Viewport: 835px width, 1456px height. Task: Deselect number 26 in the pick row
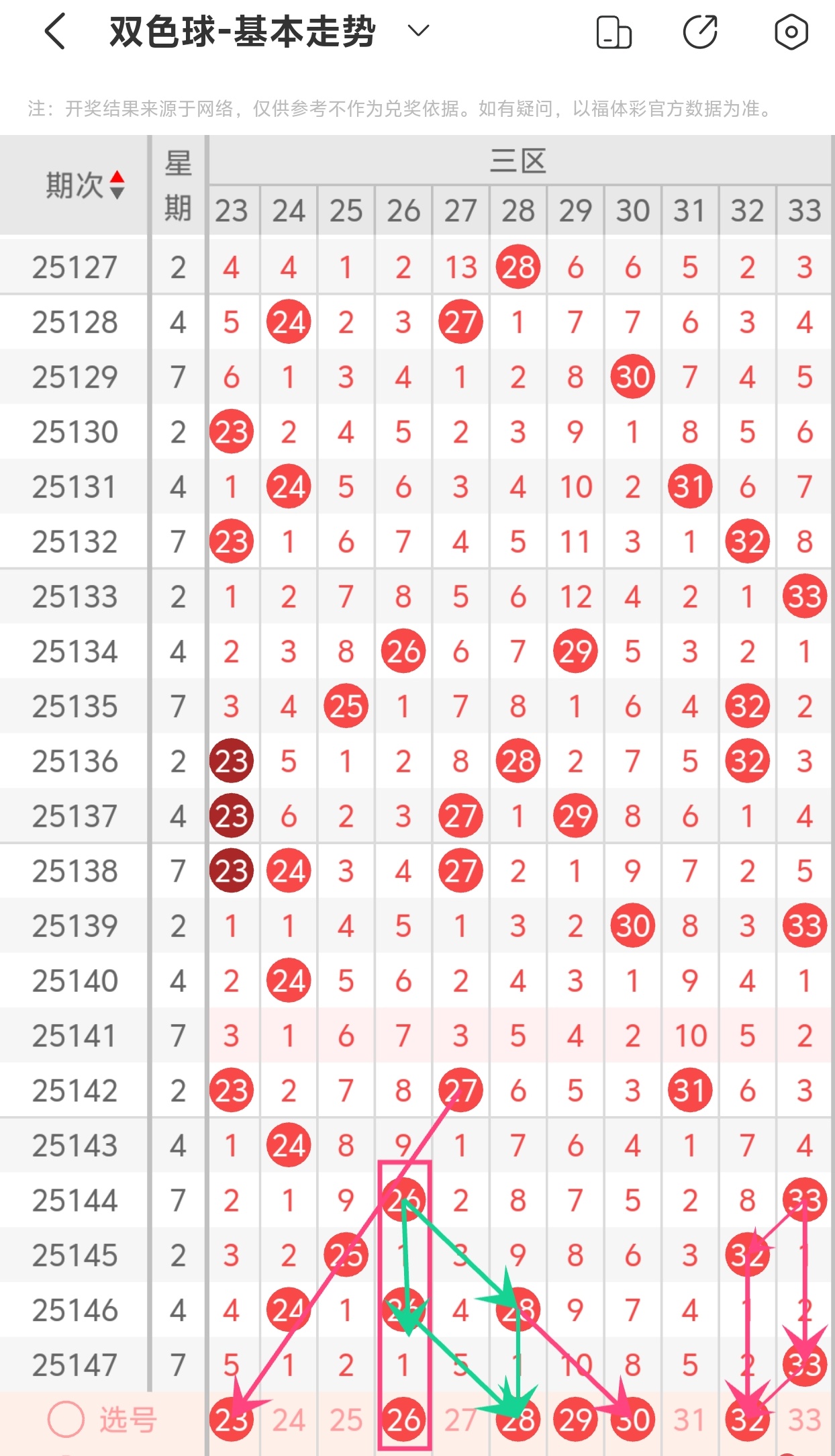pyautogui.click(x=403, y=1420)
